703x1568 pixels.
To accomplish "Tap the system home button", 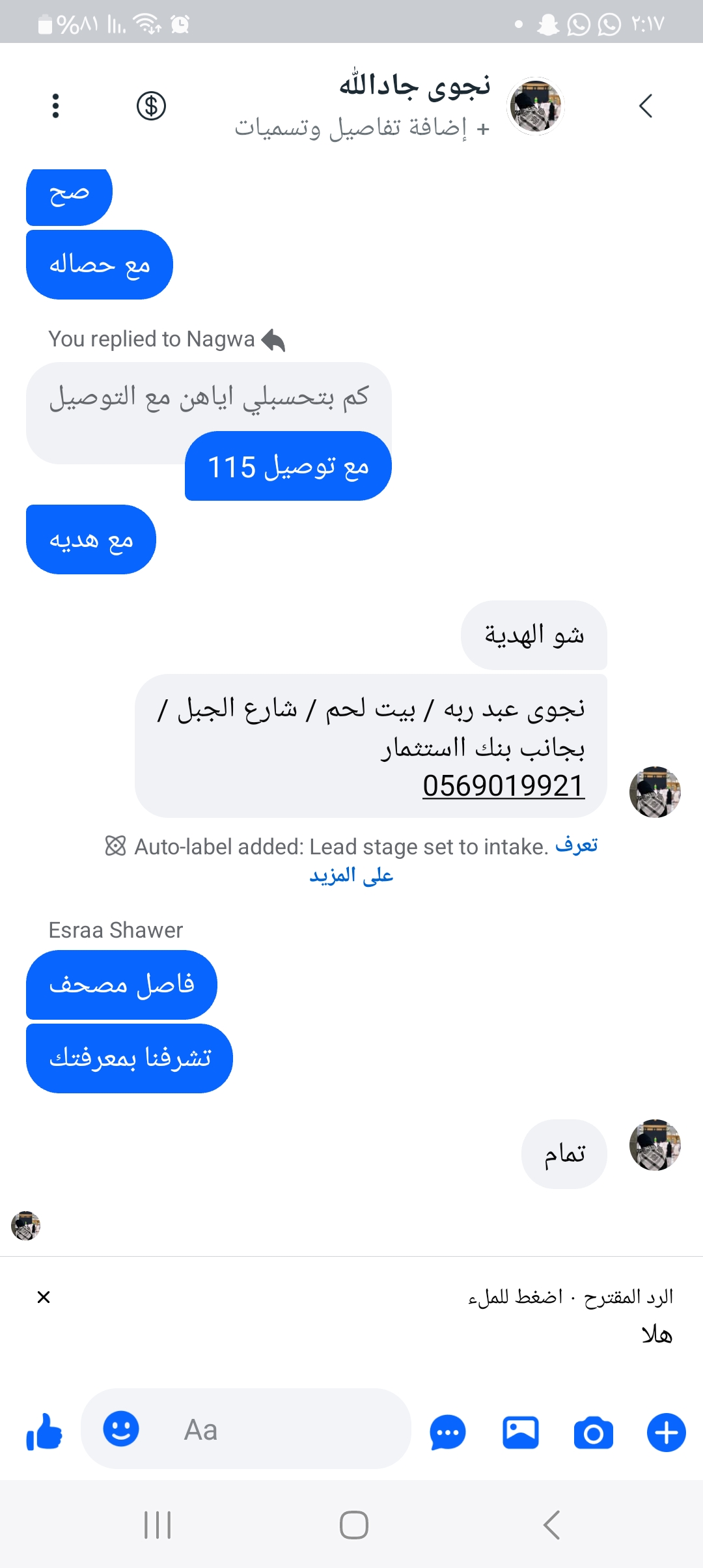I will (353, 1524).
